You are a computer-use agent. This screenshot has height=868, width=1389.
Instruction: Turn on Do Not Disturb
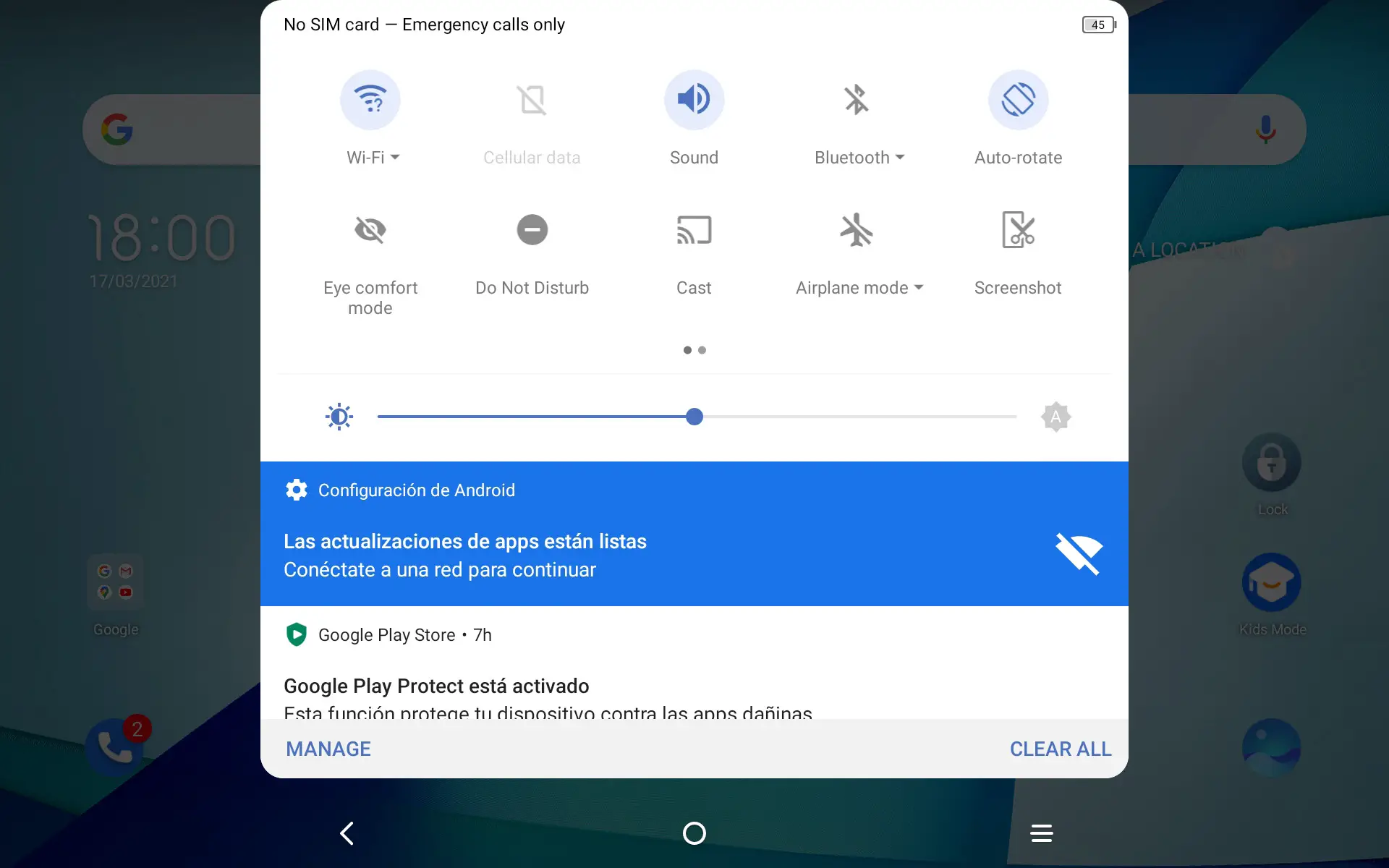[x=532, y=230]
